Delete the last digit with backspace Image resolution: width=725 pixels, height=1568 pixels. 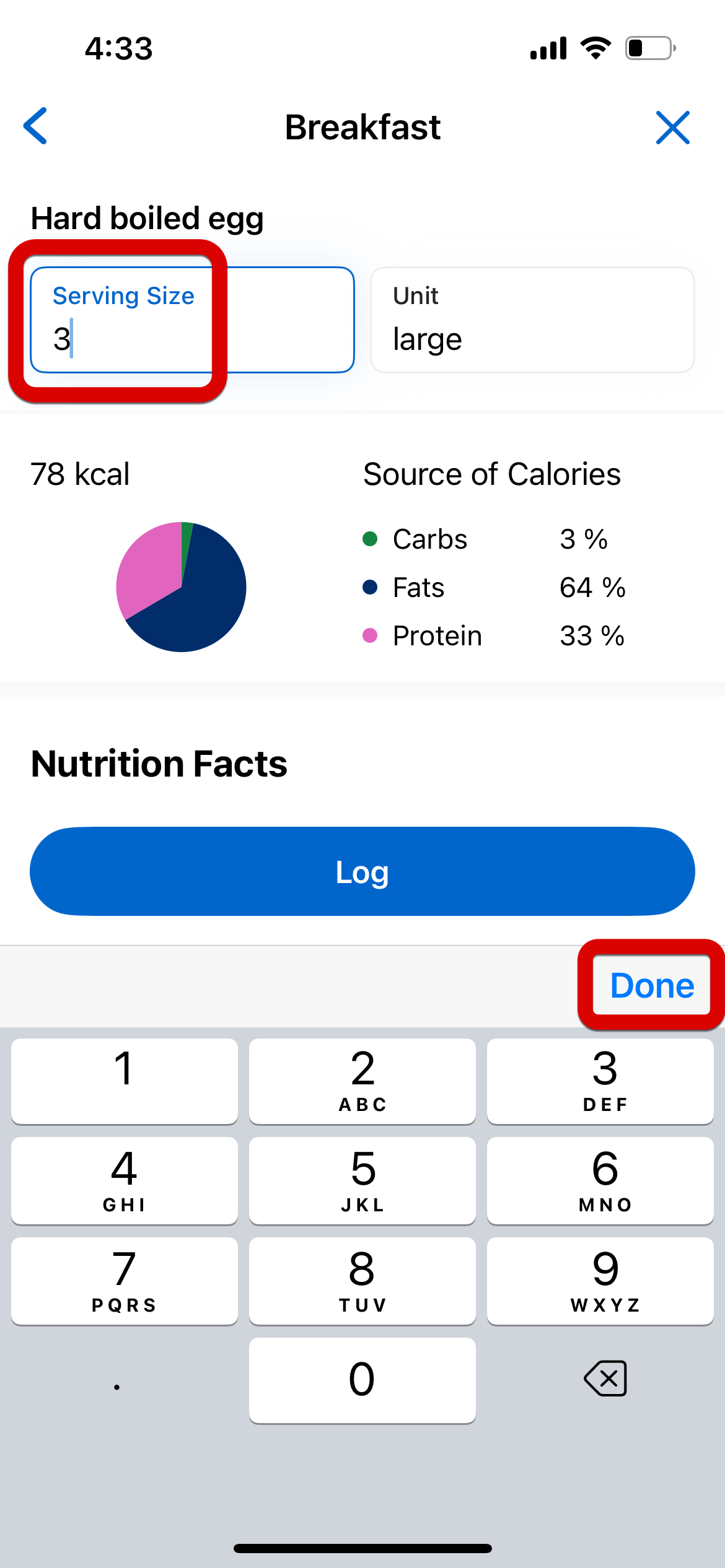[x=605, y=1379]
